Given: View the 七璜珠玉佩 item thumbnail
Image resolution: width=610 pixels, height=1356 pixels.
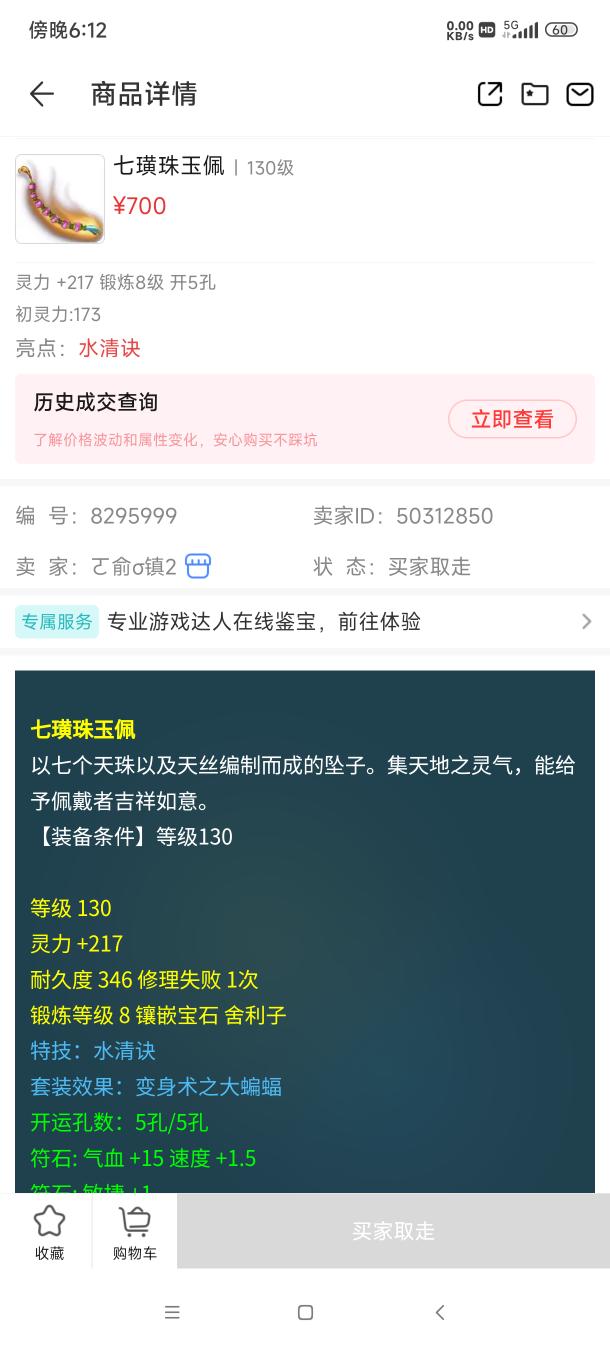Looking at the screenshot, I should 60,199.
